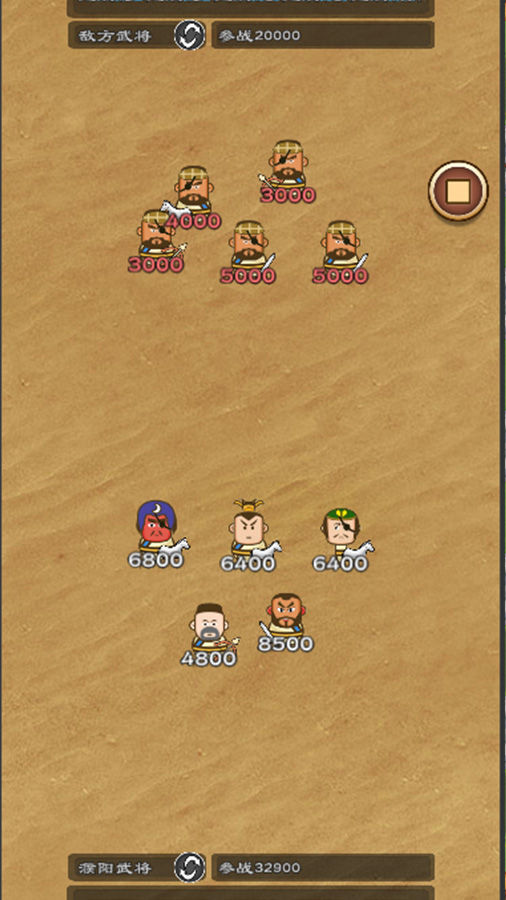Select the general with 8500 troops

click(285, 623)
